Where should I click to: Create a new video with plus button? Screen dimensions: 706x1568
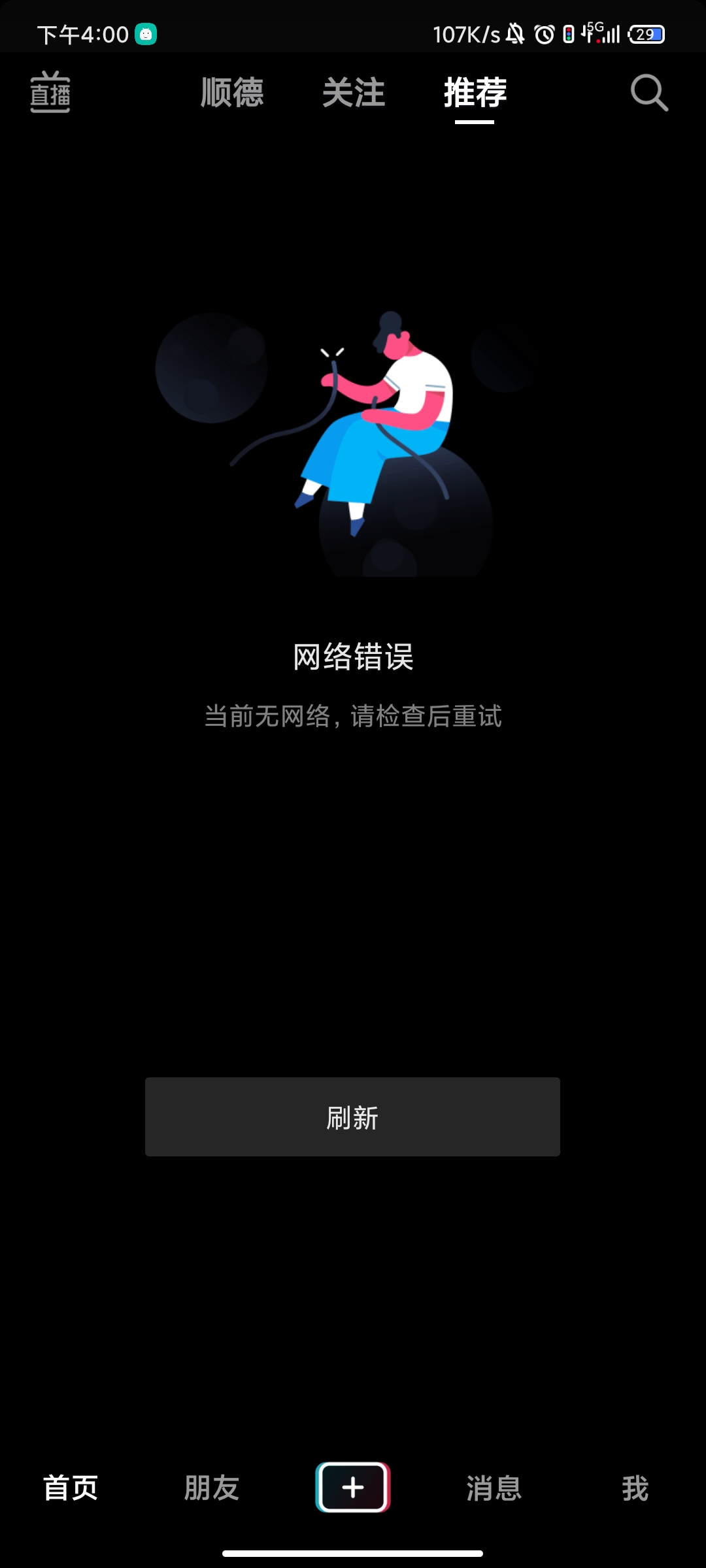click(x=353, y=1487)
